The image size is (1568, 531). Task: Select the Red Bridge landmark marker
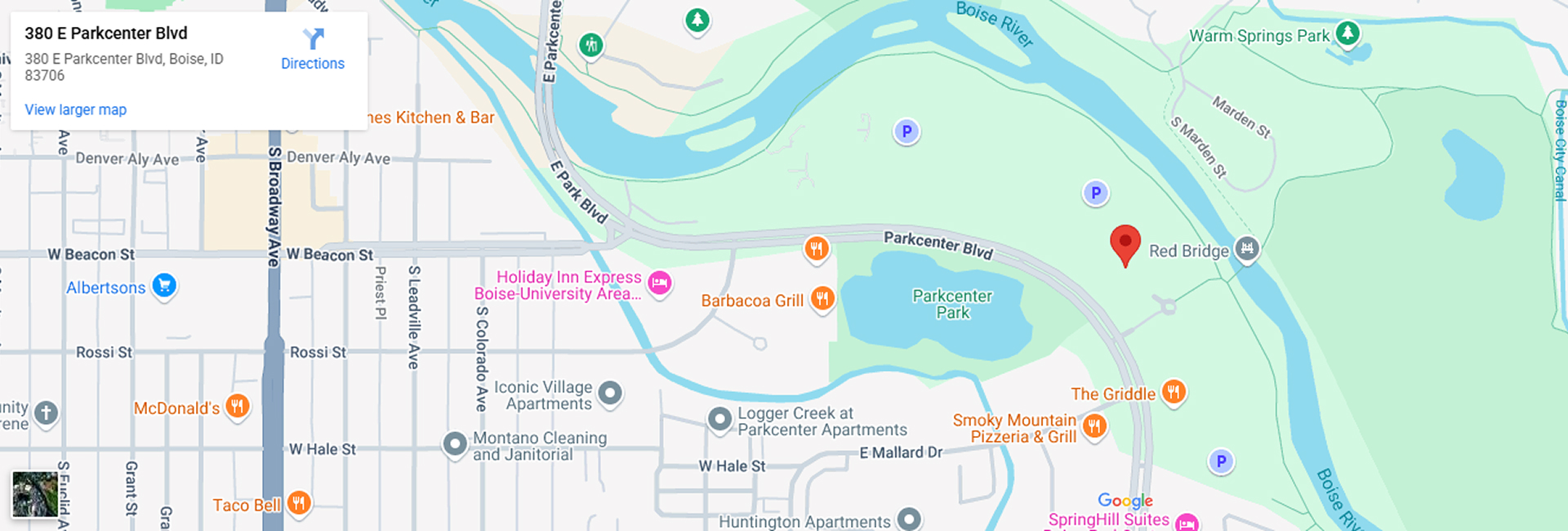click(1246, 248)
